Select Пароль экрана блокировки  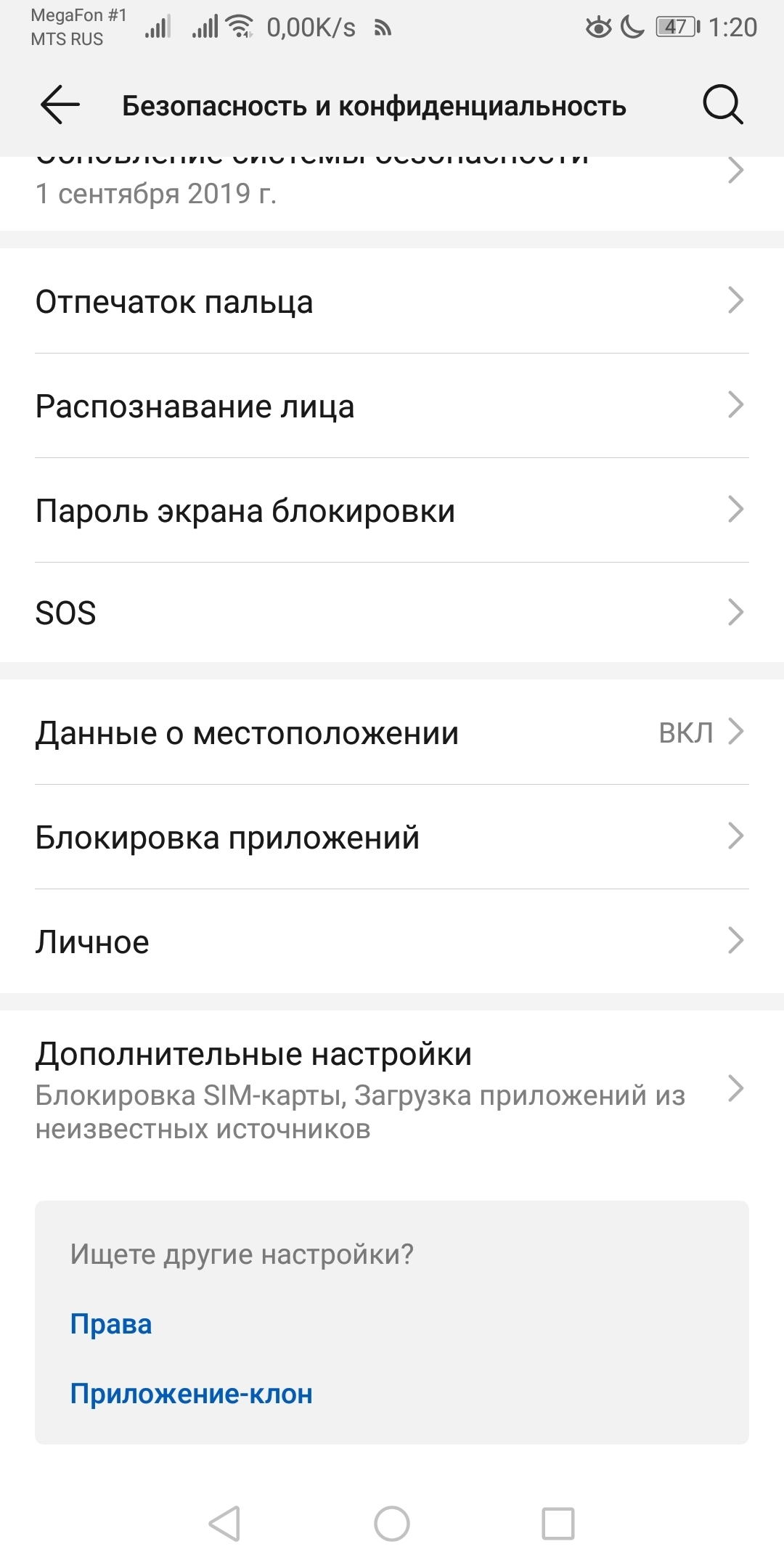(392, 510)
